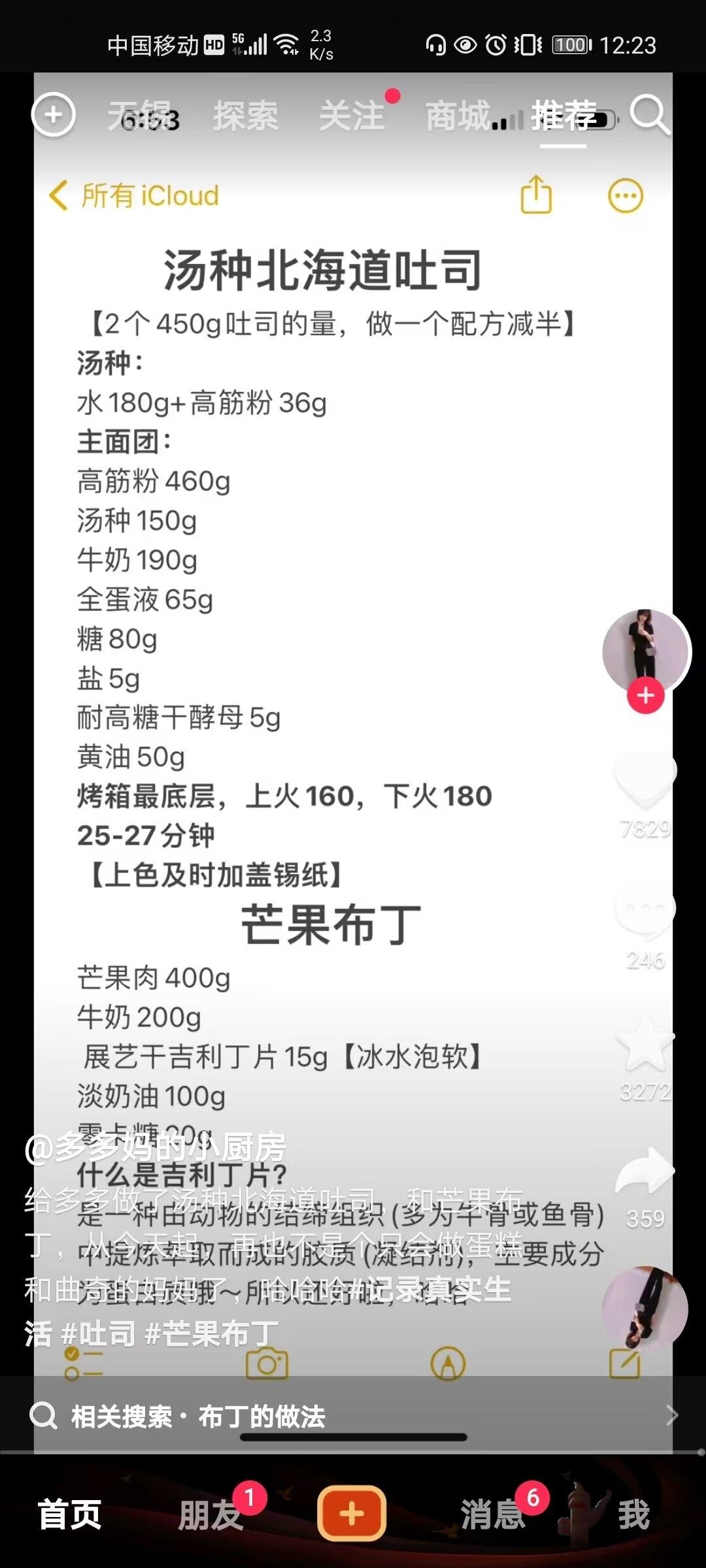Go to the 朋友 tab
Viewport: 706px width, 1568px height.
click(x=210, y=1514)
